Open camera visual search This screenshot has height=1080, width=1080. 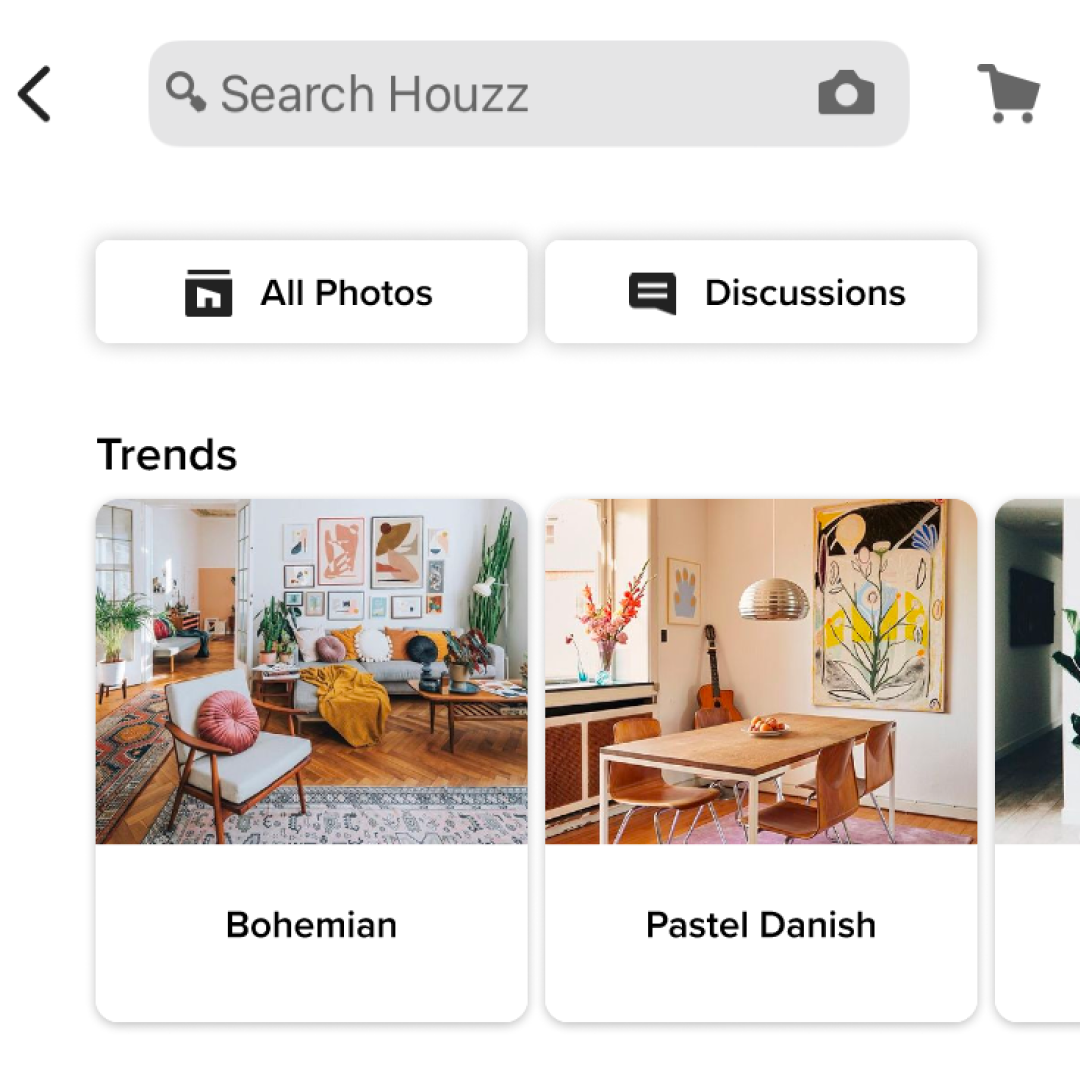tap(846, 94)
